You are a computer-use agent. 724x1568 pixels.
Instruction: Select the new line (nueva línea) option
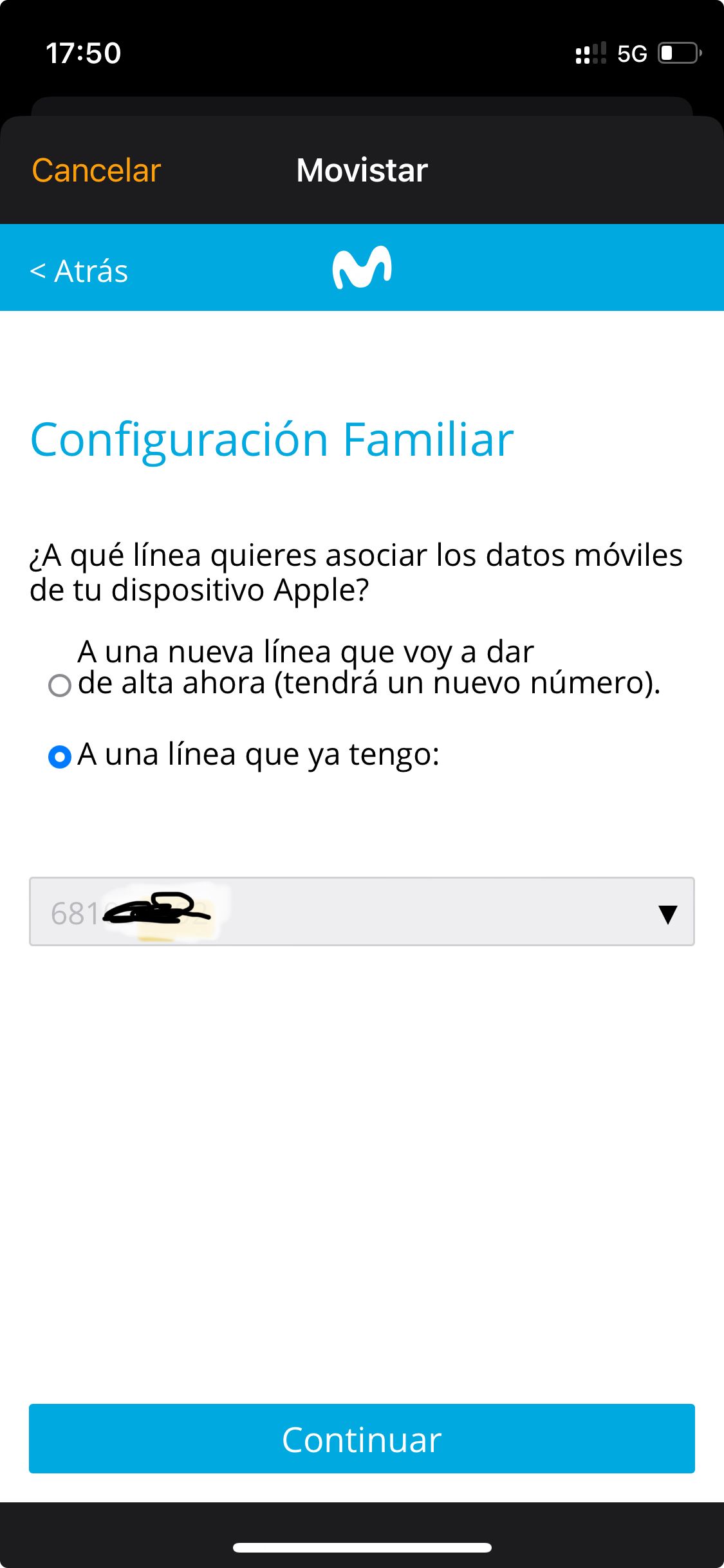[x=60, y=685]
